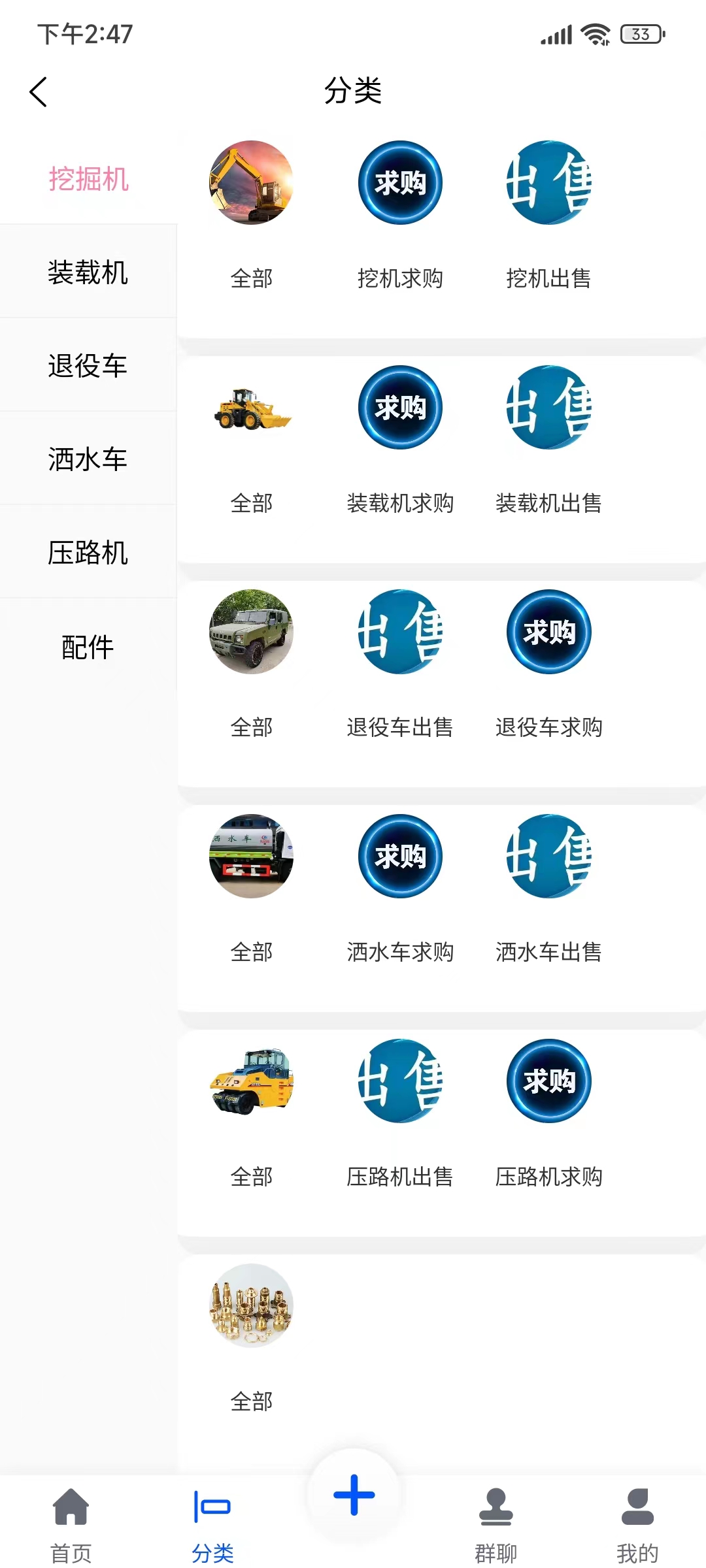706x1568 pixels.
Task: Open 压路机出售 circular icon
Action: click(x=399, y=1081)
